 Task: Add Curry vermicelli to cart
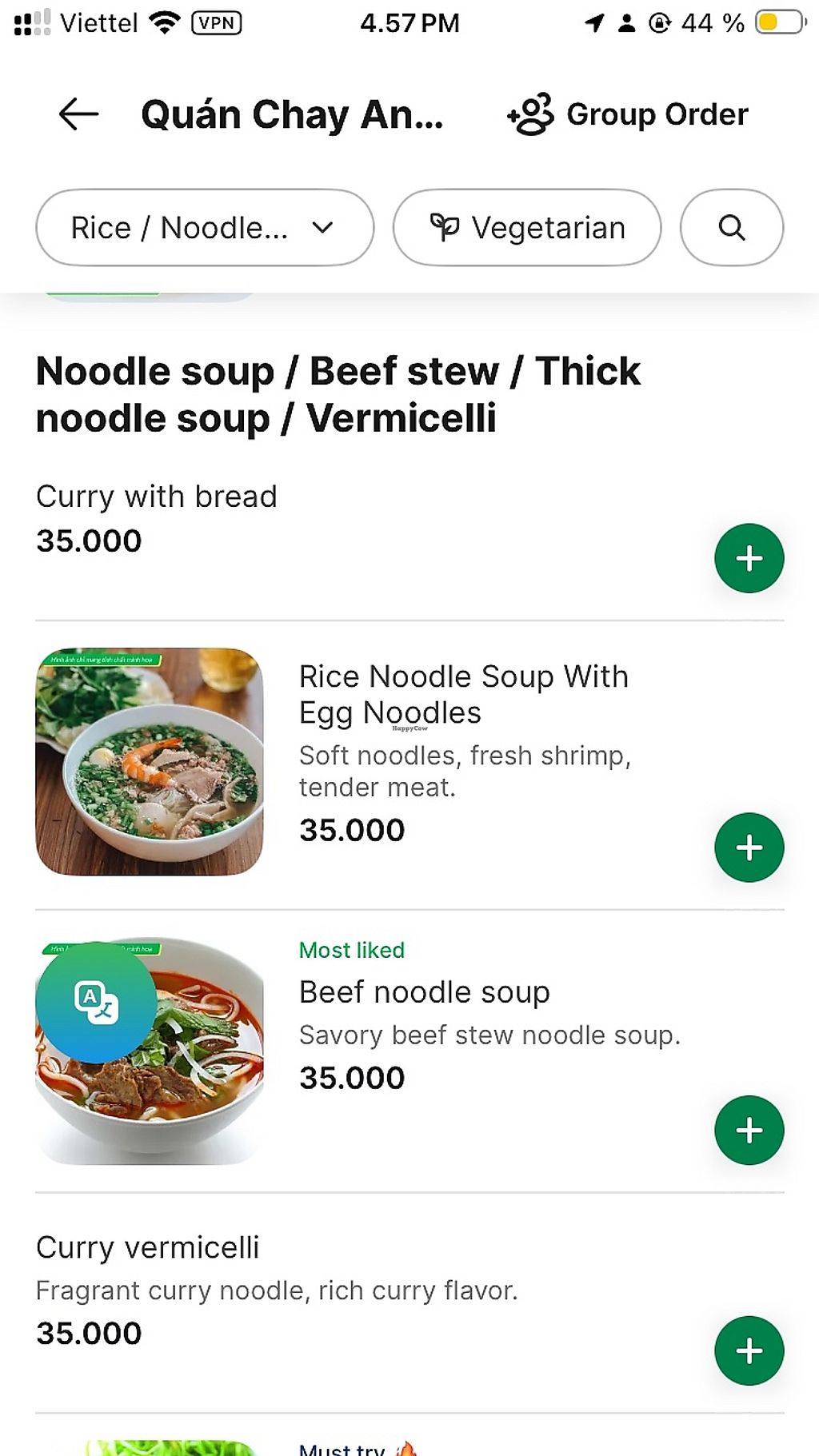click(749, 1350)
